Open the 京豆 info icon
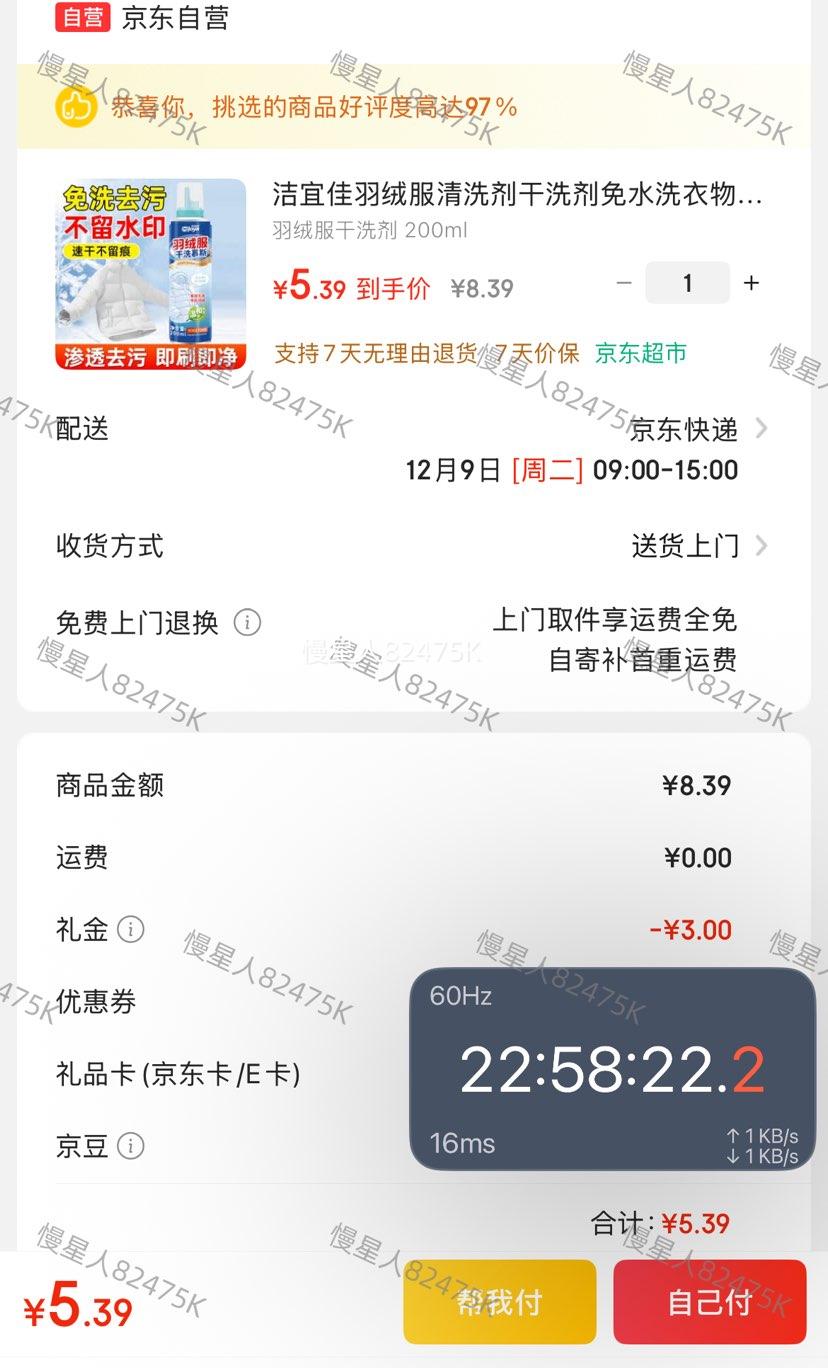Image resolution: width=828 pixels, height=1368 pixels. click(x=131, y=1146)
